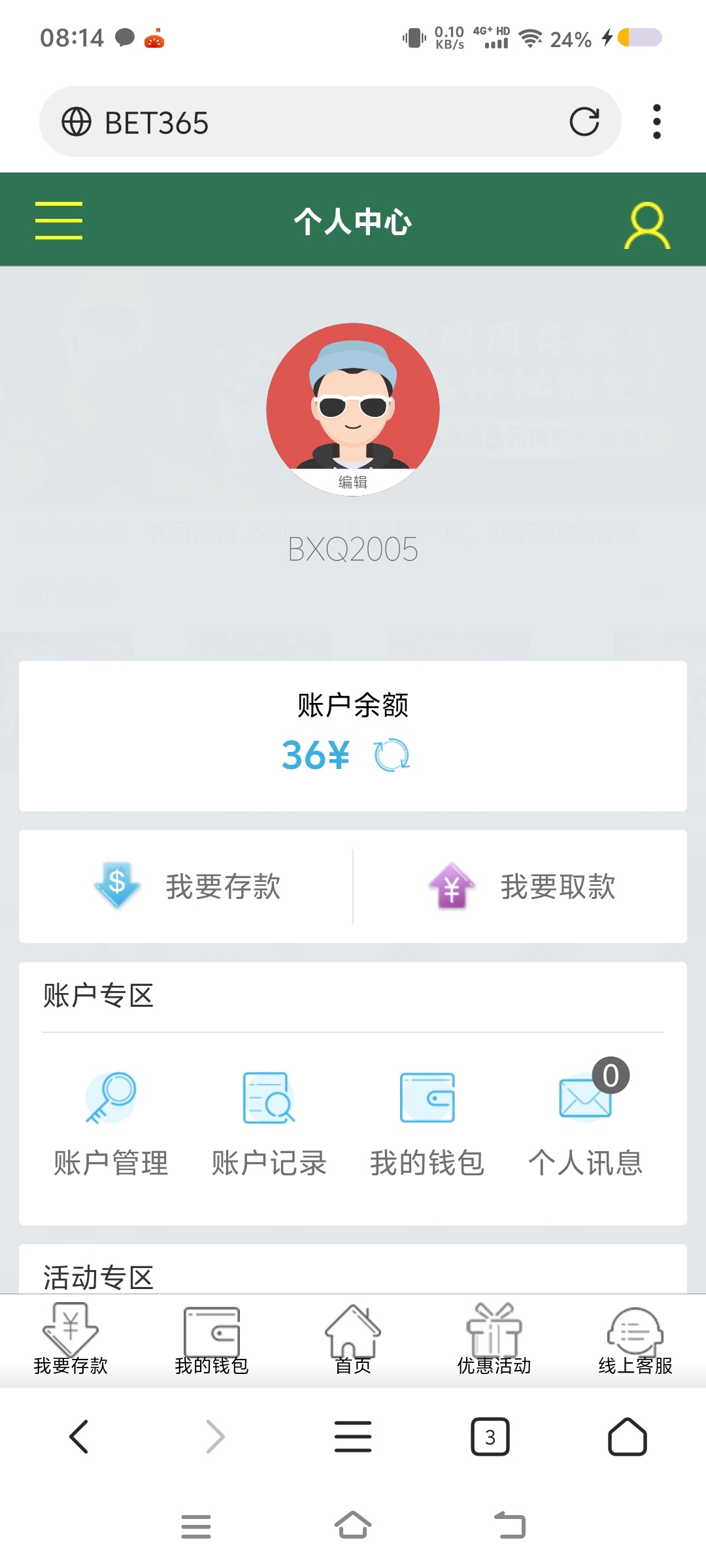This screenshot has width=706, height=1568.
Task: Reload page with the refresh arrow
Action: [586, 121]
